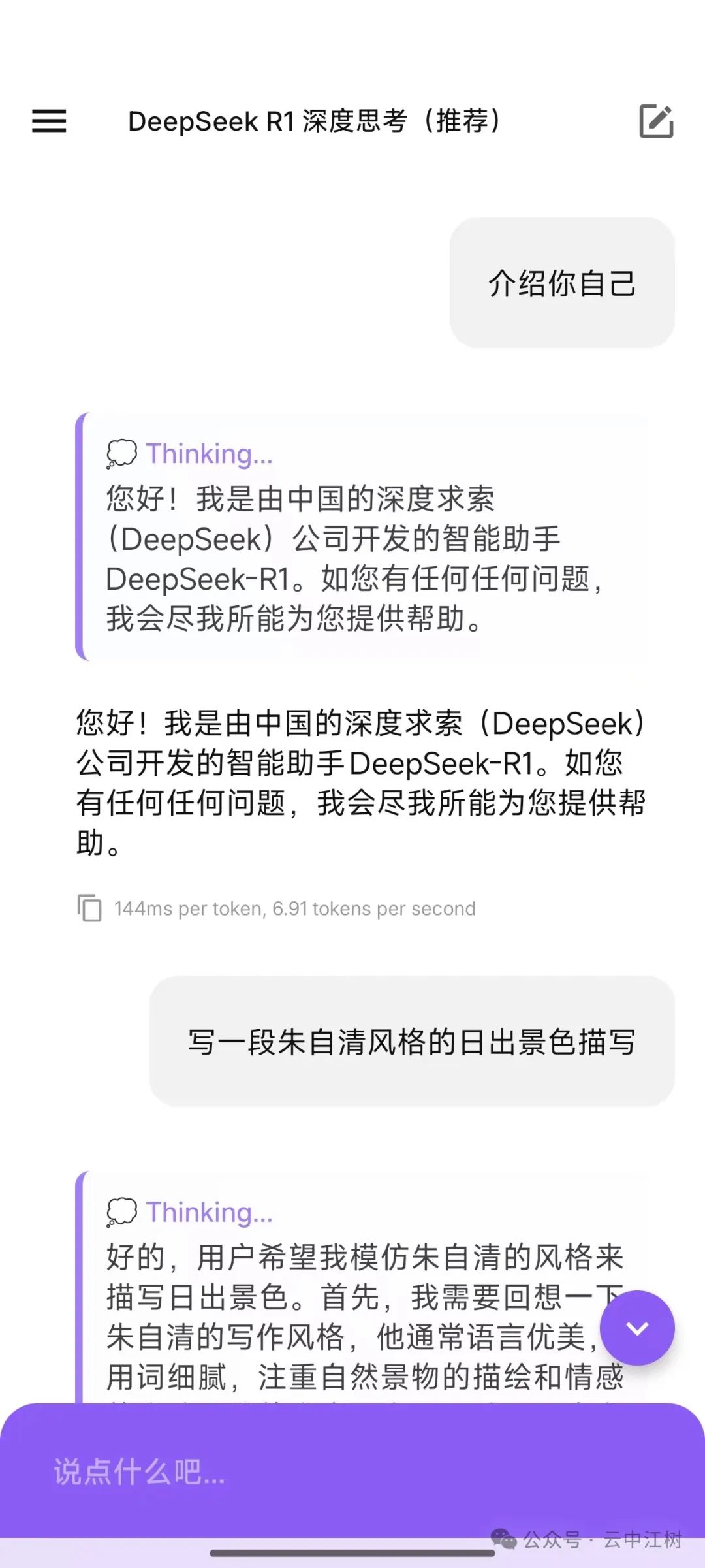Open the DeepSeek R1 model selector title
Screen dimensions: 705x1568
315,121
